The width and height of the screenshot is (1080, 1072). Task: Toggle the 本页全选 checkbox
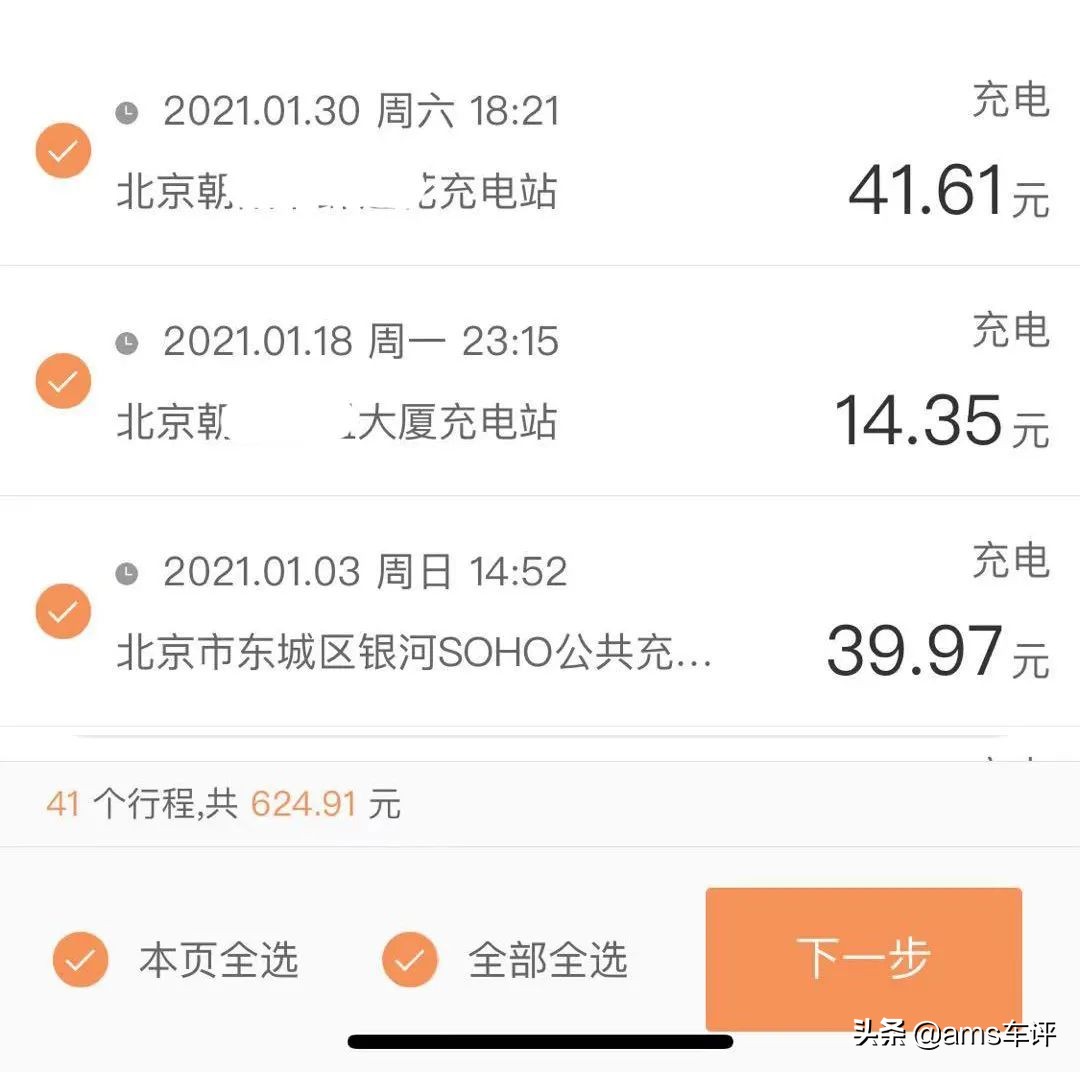coord(80,960)
